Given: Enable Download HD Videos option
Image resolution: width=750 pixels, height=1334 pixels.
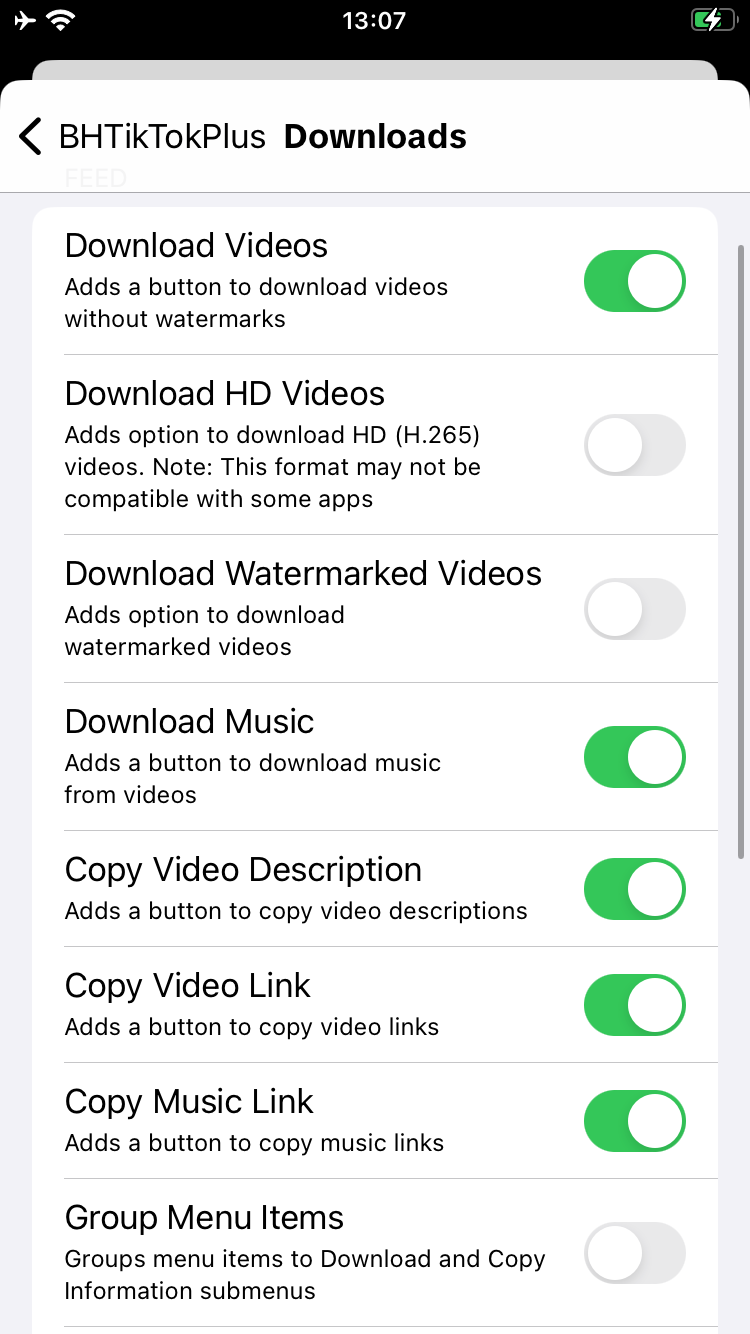Looking at the screenshot, I should tap(635, 445).
